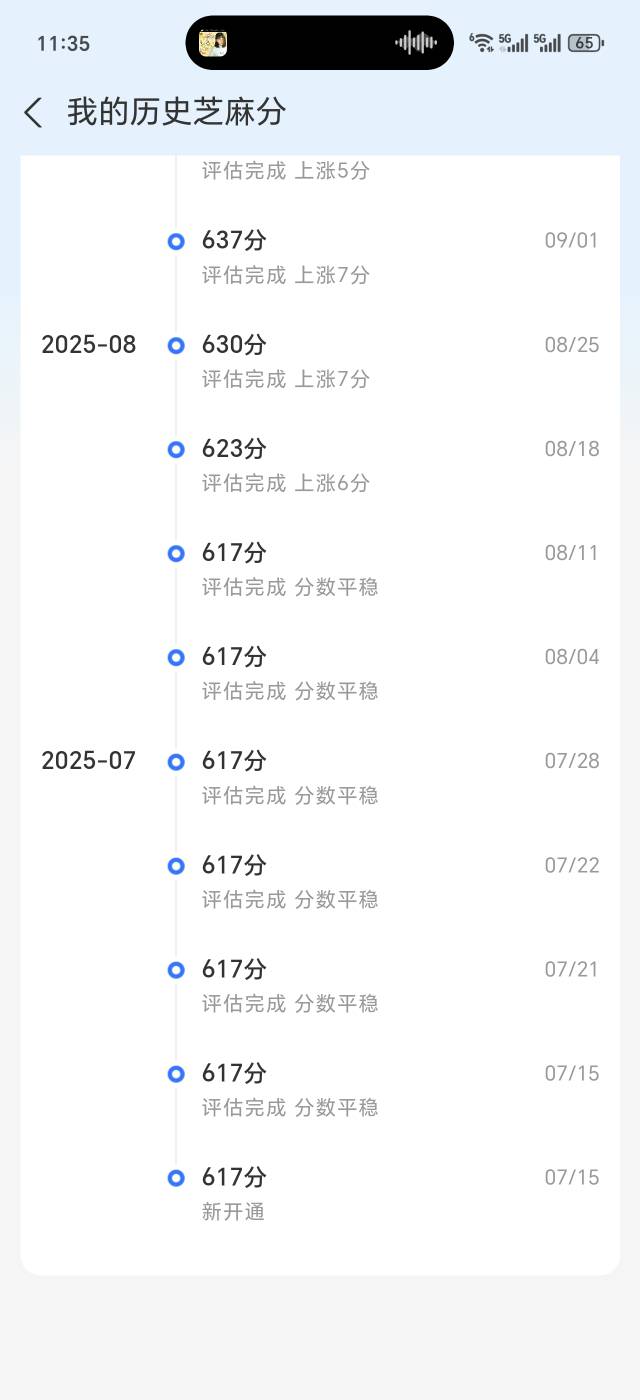
Task: Go back from the Sesame score history
Action: (34, 112)
